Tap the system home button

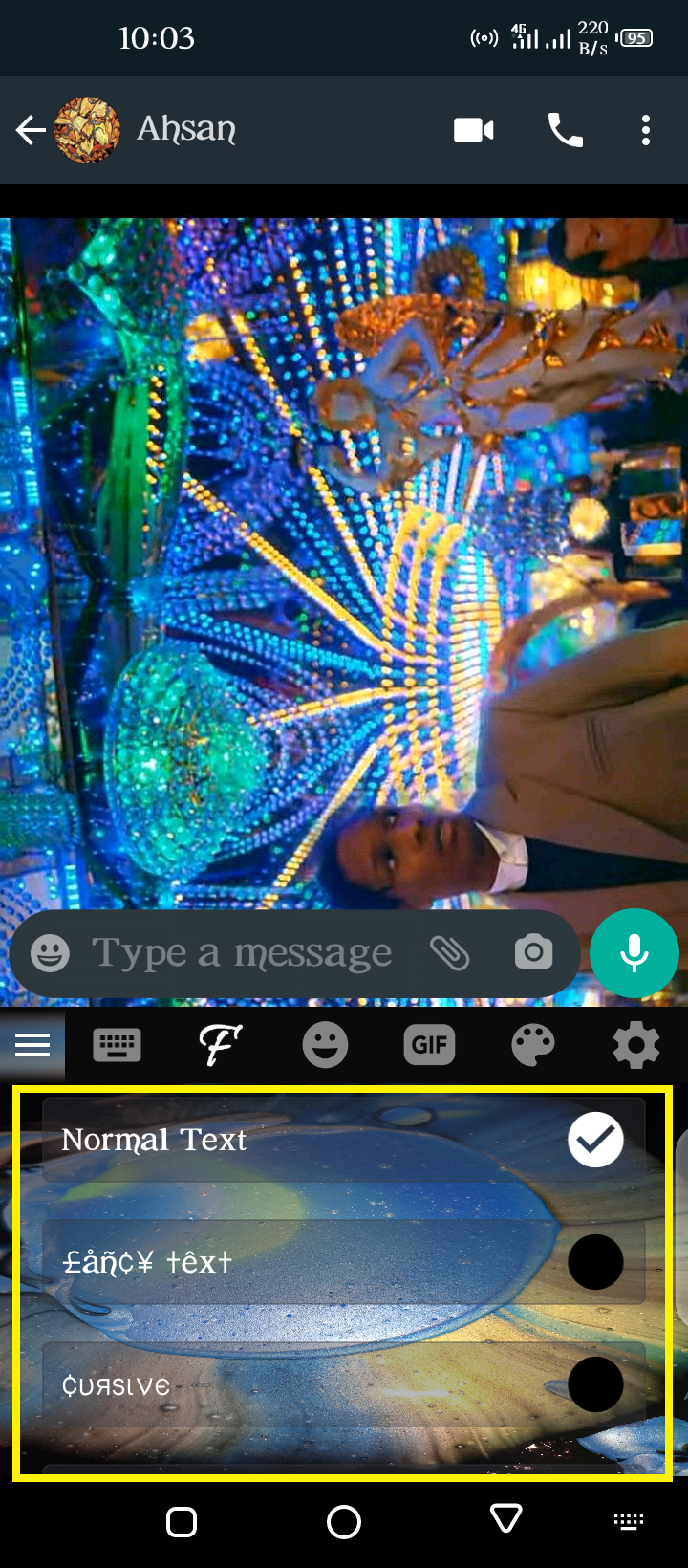(x=344, y=1521)
